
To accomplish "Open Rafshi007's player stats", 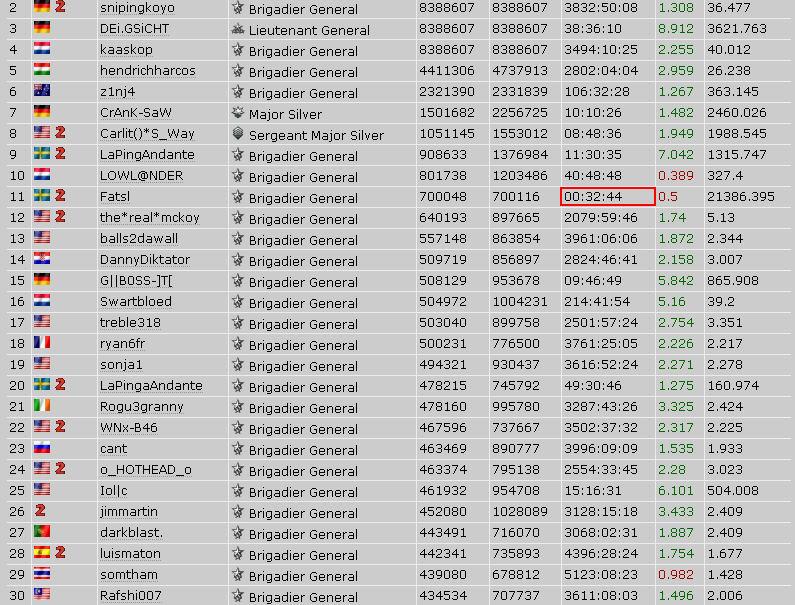I will [x=132, y=596].
